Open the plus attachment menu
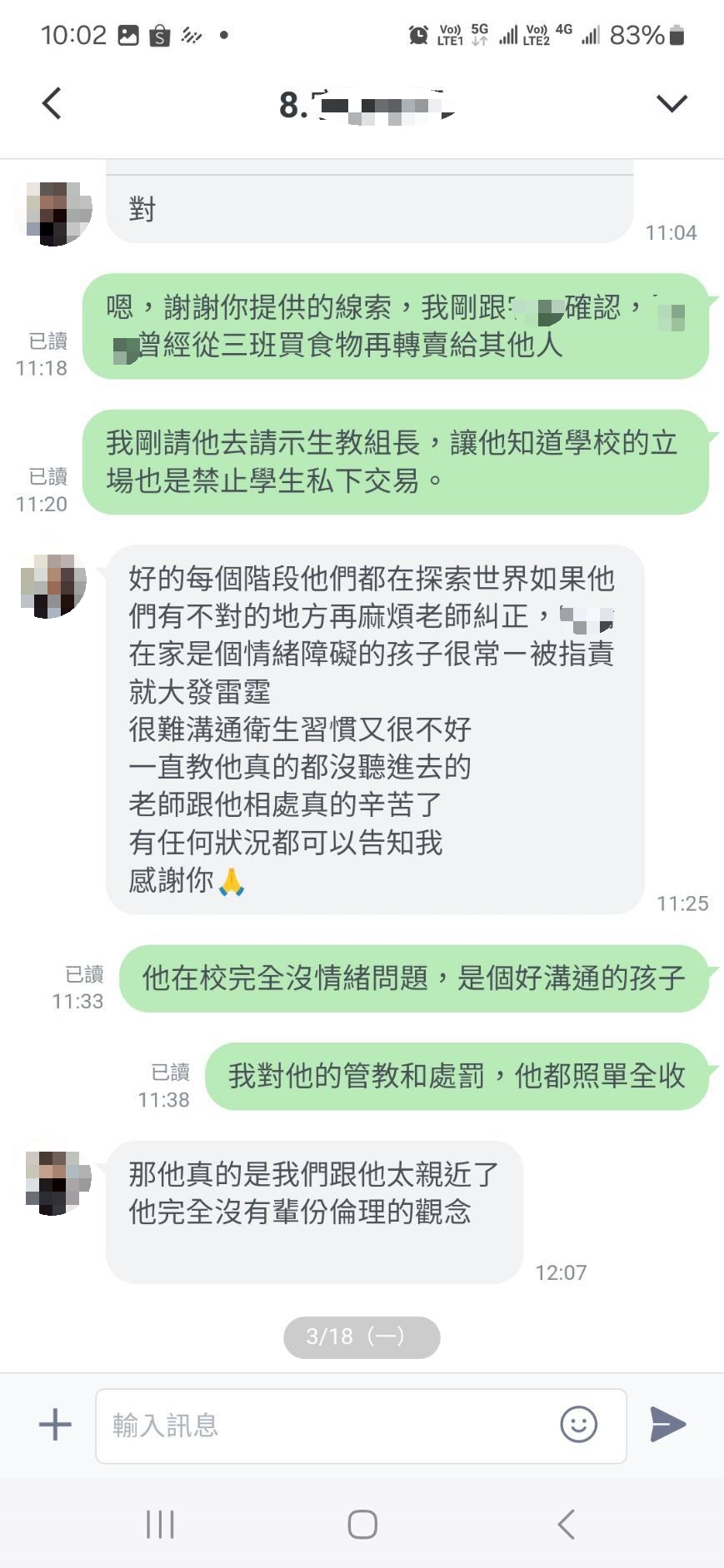 point(55,1425)
